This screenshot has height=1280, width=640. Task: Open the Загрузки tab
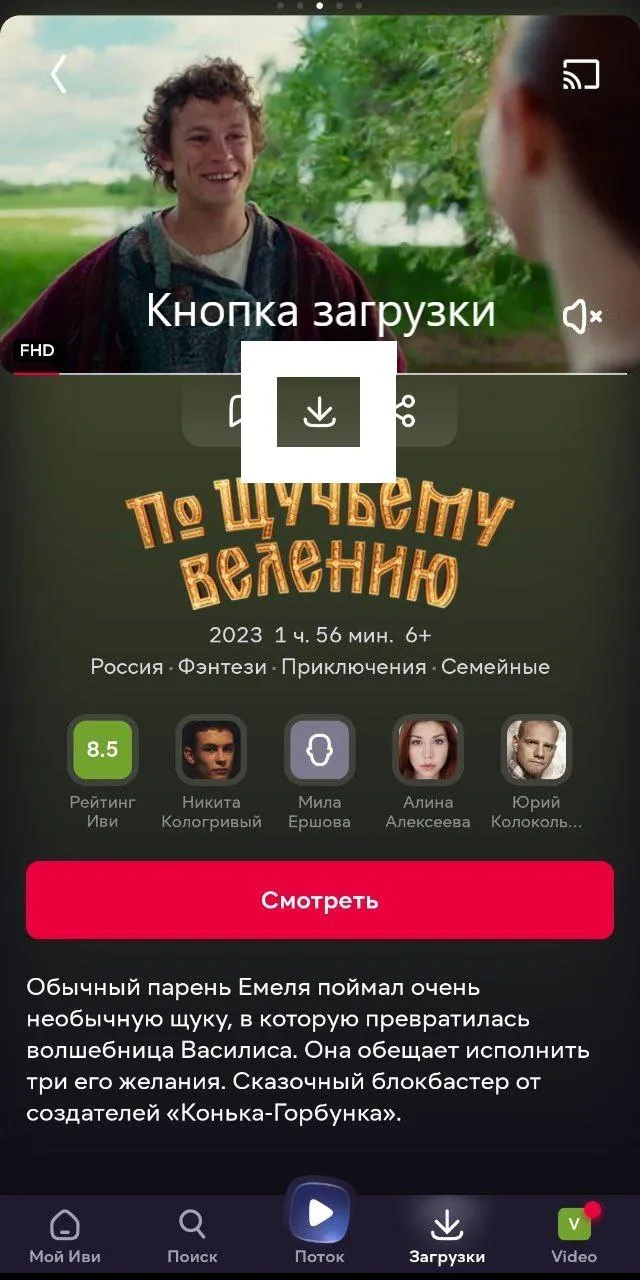click(447, 1235)
